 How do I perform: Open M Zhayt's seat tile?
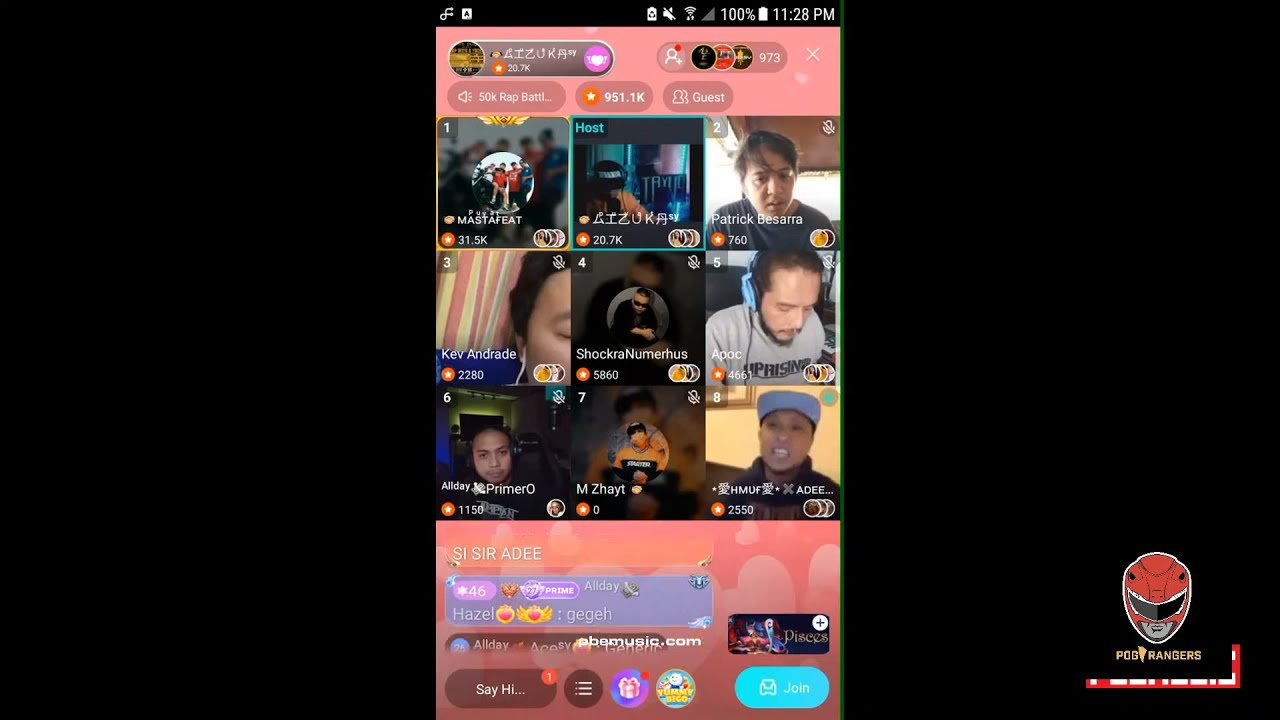(638, 452)
